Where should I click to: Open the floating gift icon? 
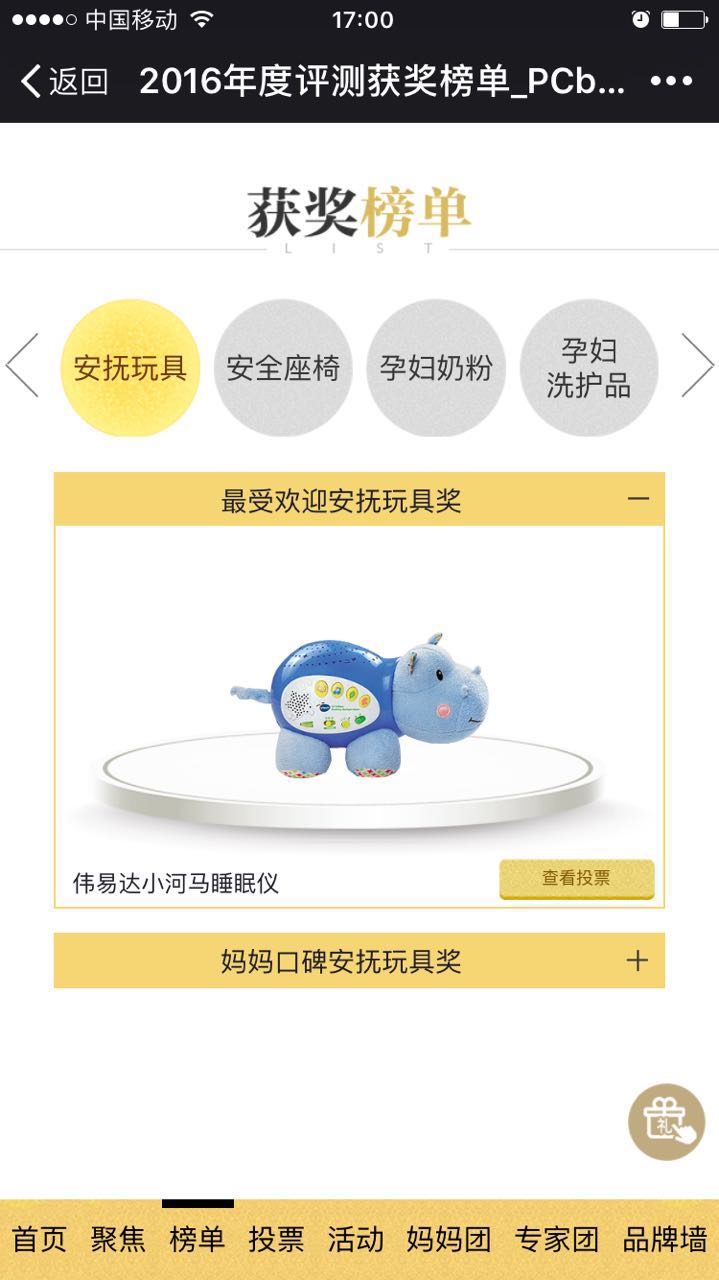pyautogui.click(x=666, y=1122)
